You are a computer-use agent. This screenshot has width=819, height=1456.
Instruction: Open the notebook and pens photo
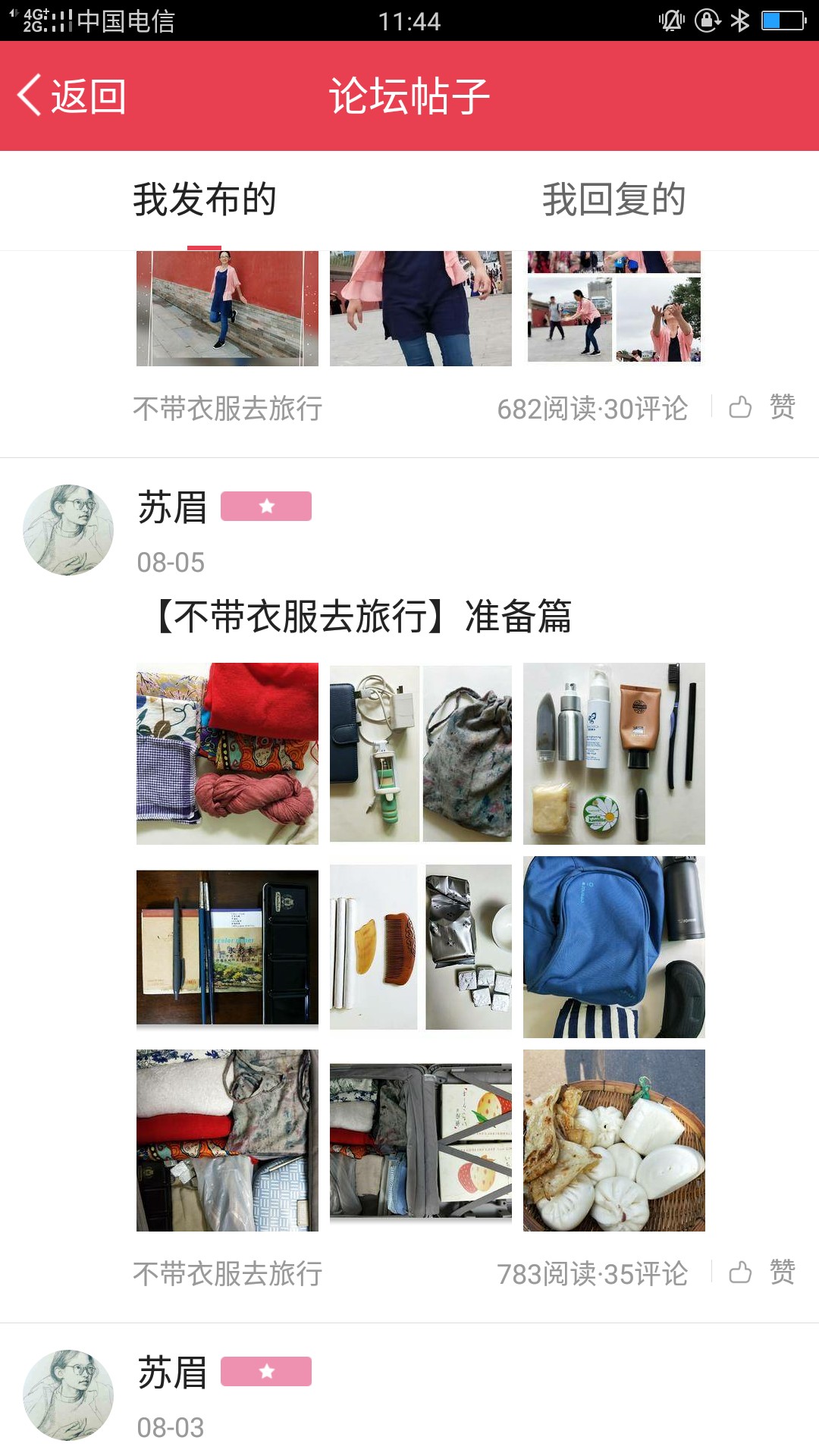227,947
